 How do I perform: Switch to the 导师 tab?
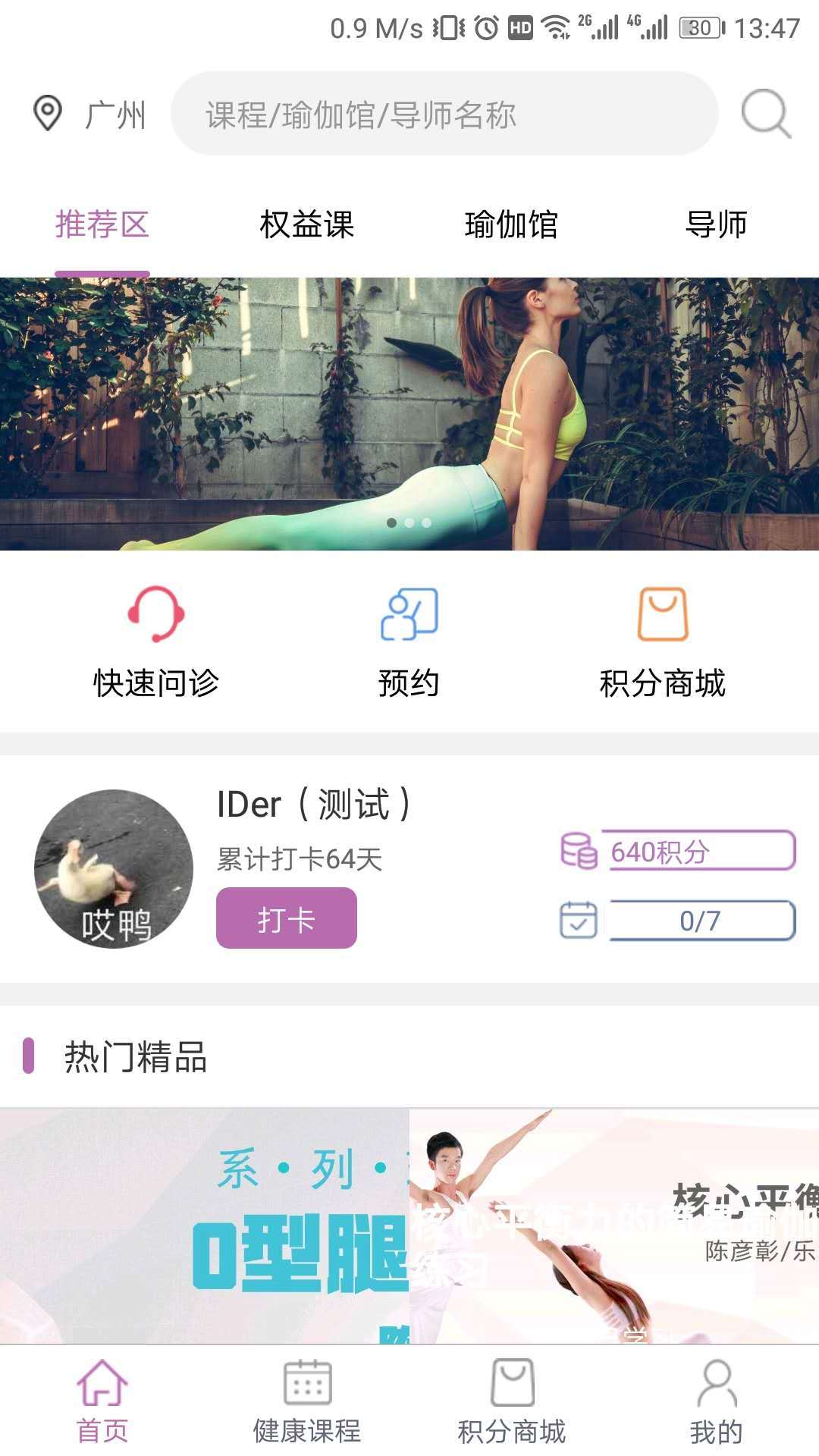pyautogui.click(x=716, y=224)
